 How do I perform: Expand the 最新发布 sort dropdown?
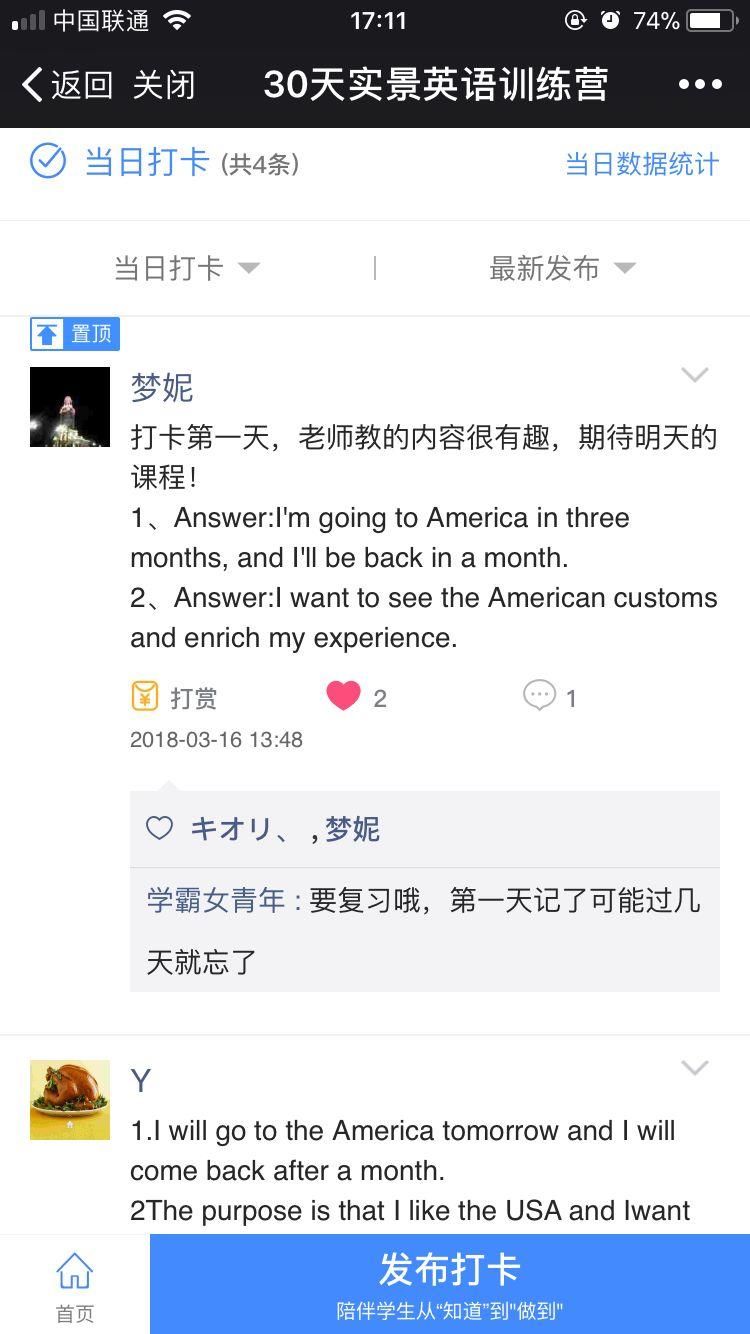point(562,268)
